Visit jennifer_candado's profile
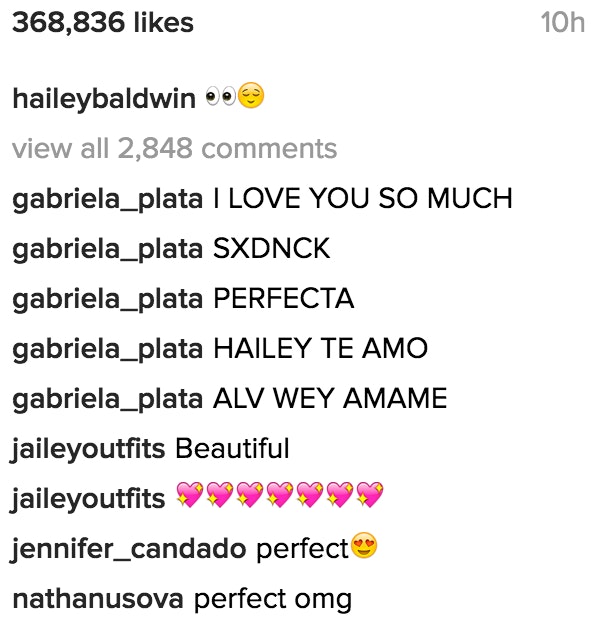This screenshot has height=628, width=600. 129,548
